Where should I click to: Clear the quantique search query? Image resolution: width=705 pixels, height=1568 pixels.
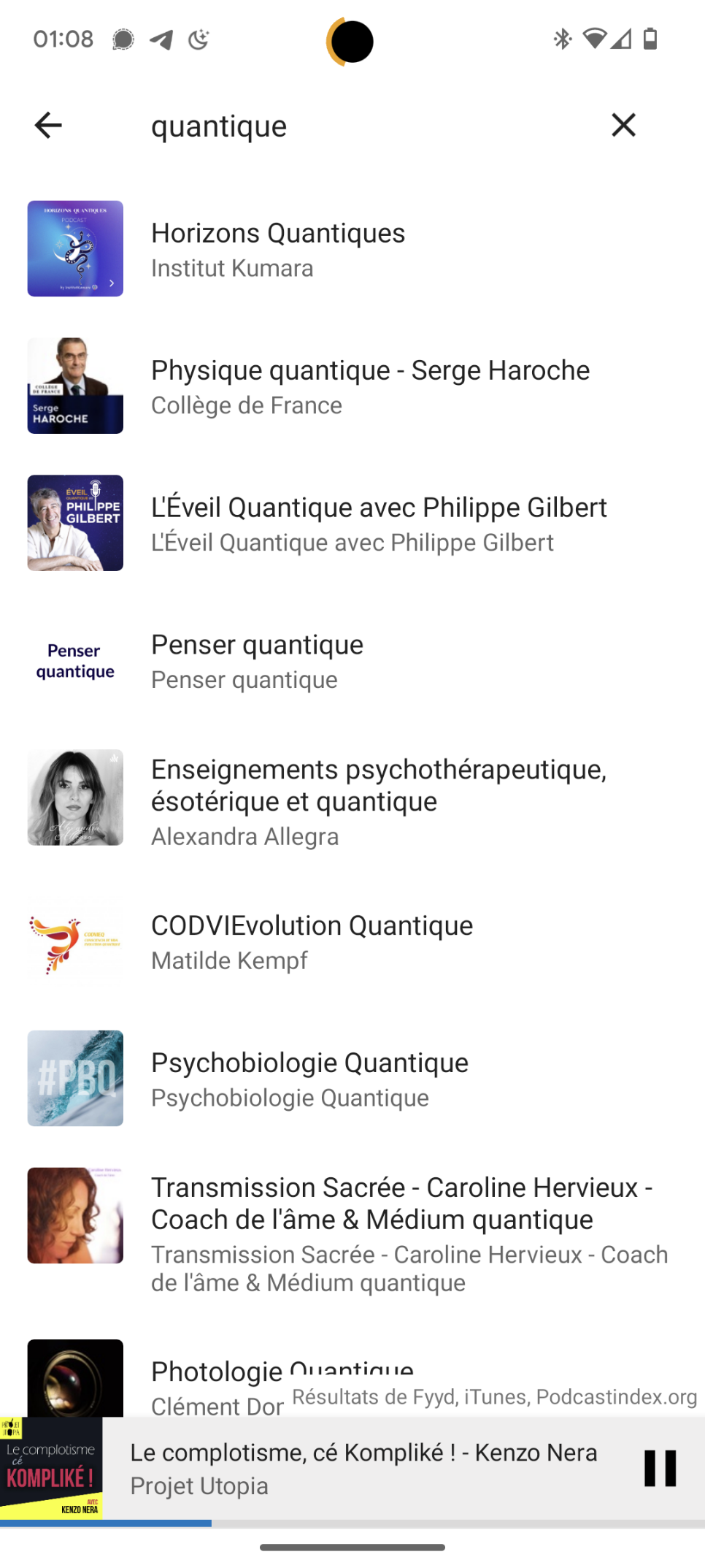click(623, 126)
